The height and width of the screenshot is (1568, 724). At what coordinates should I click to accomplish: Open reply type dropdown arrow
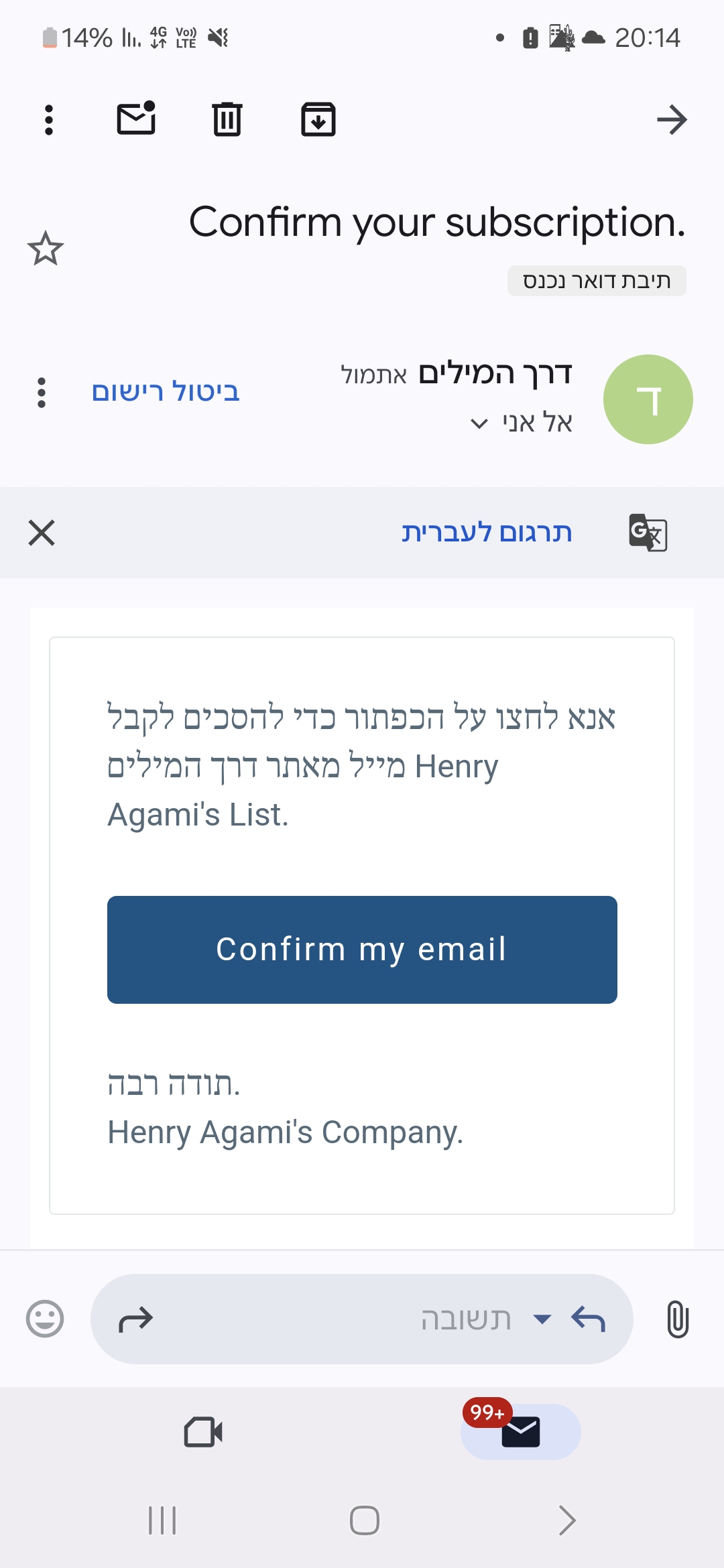pos(542,1319)
